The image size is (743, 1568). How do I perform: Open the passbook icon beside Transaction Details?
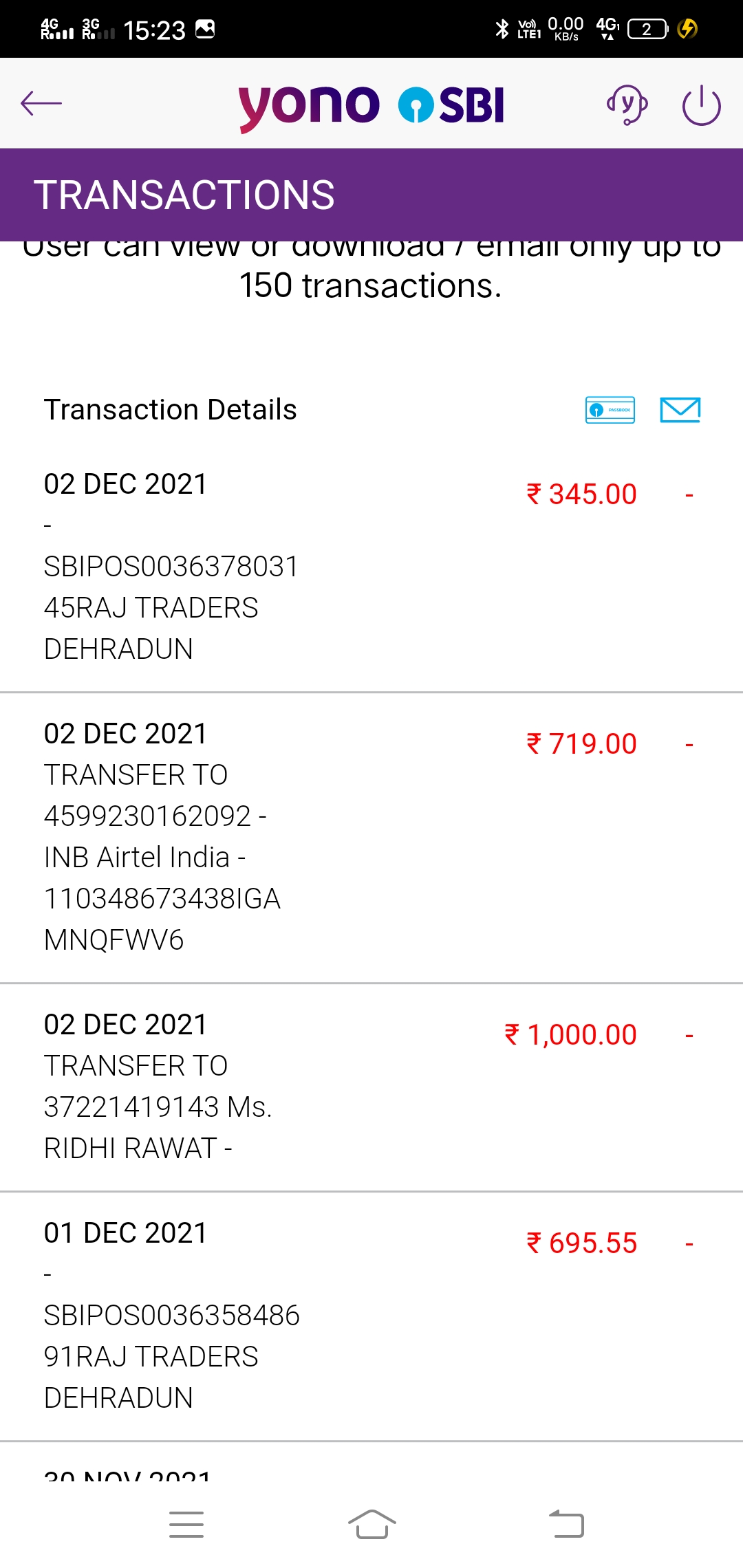click(610, 410)
